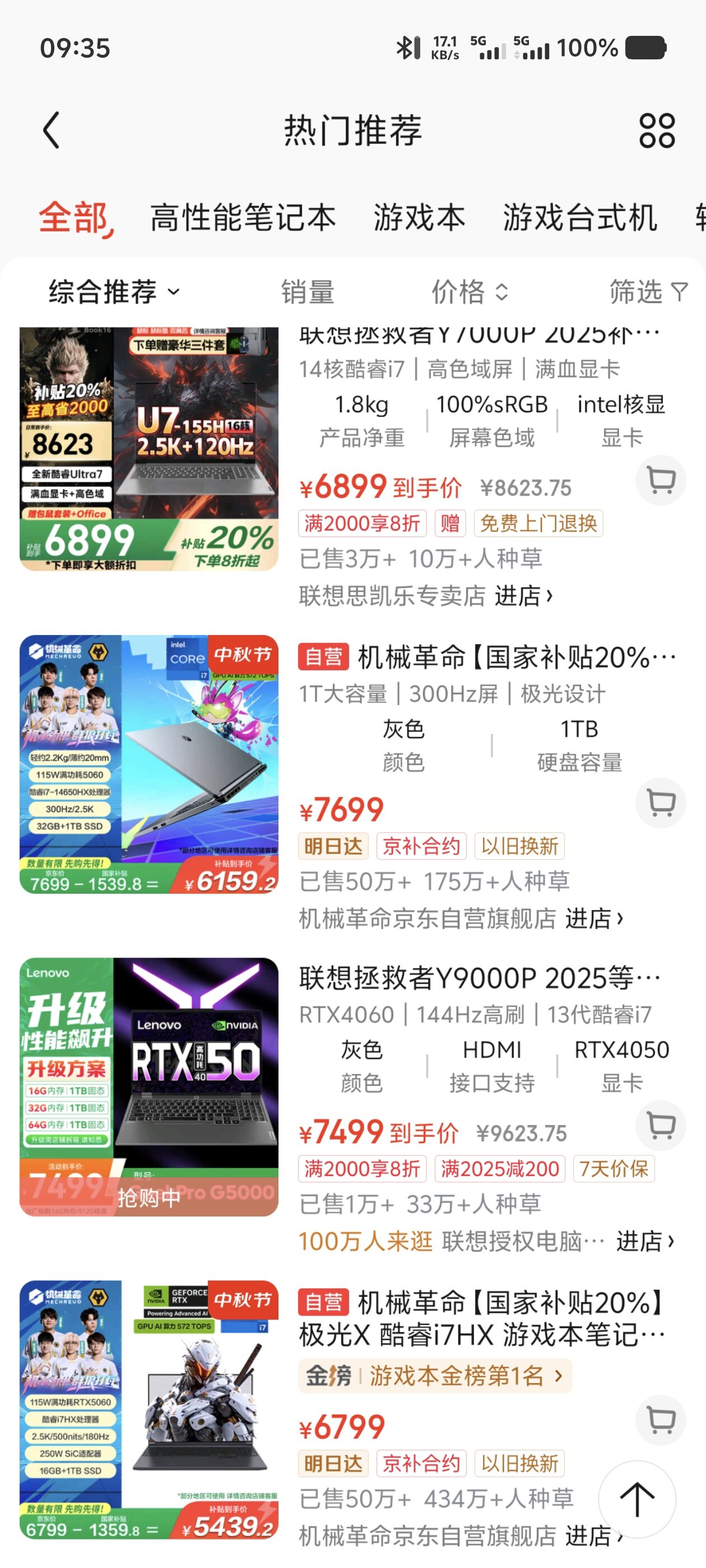Open the 筛选 filter panel
The height and width of the screenshot is (1568, 706).
point(648,292)
